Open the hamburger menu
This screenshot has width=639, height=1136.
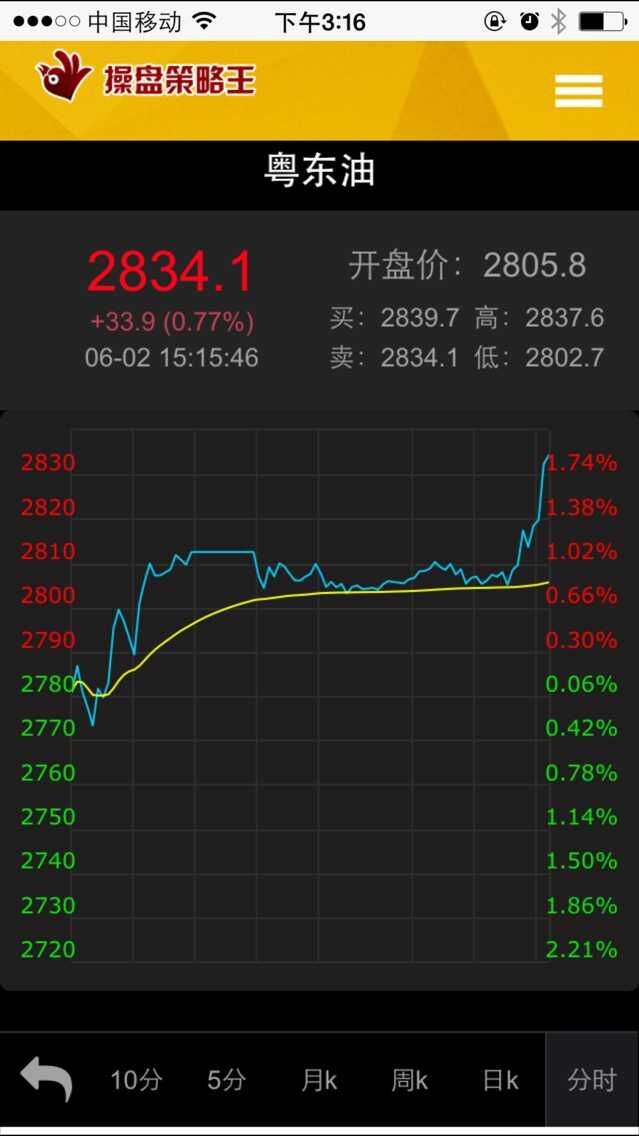[579, 91]
